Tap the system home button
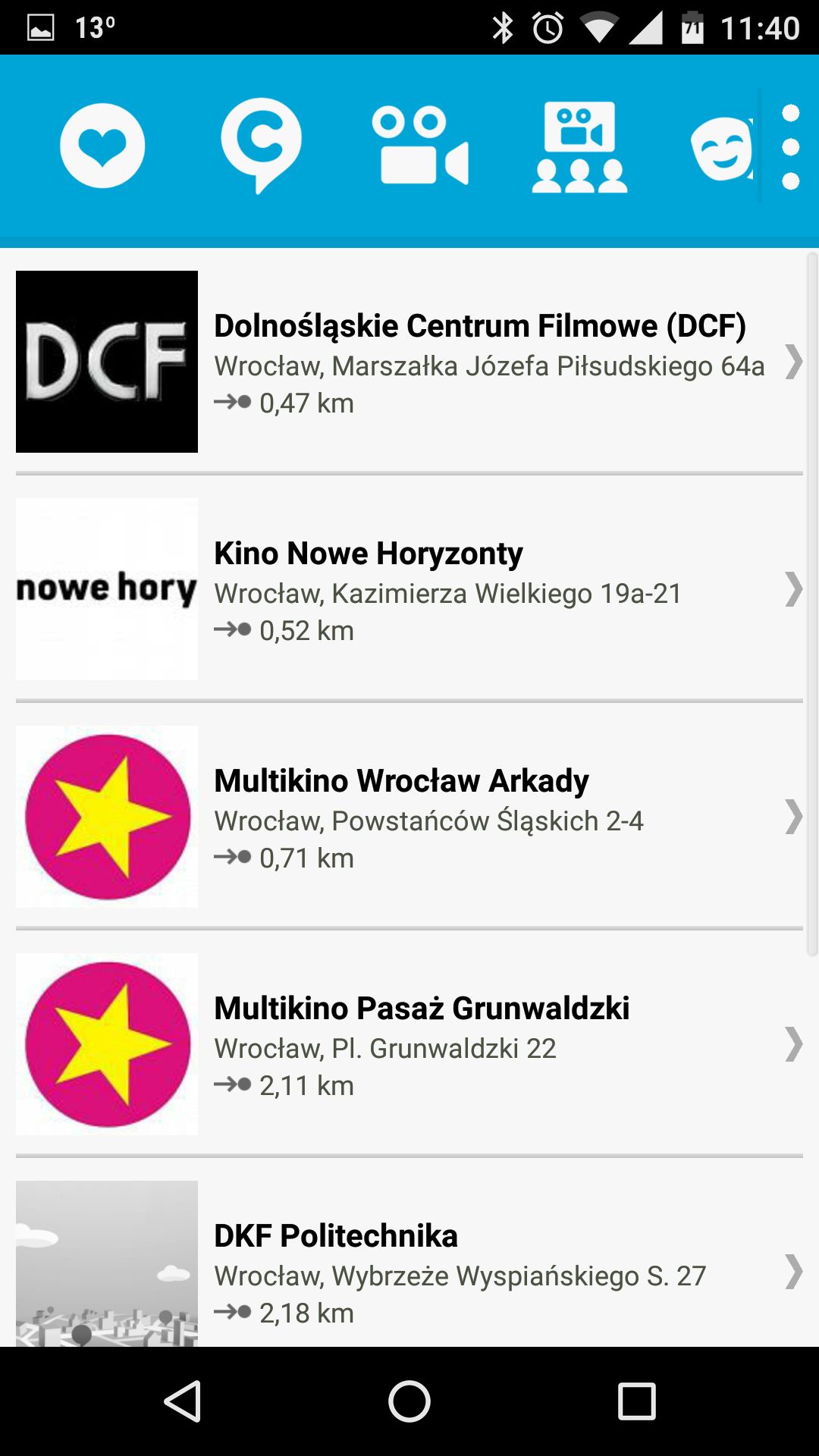819x1456 pixels. point(409,1401)
